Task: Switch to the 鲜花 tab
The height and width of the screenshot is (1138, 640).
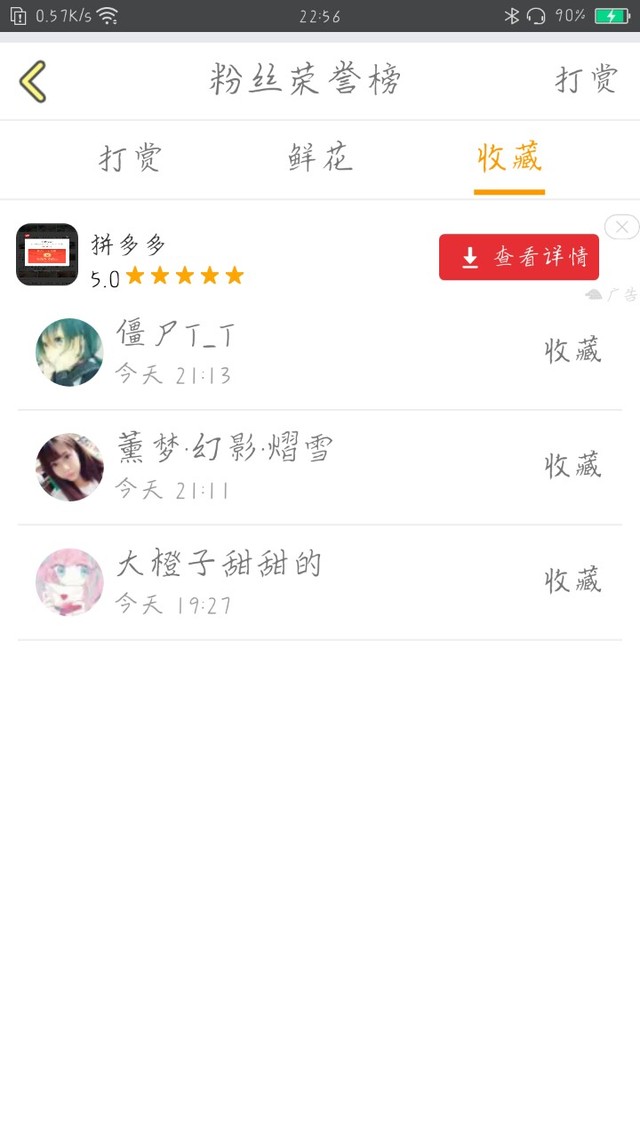Action: [320, 158]
